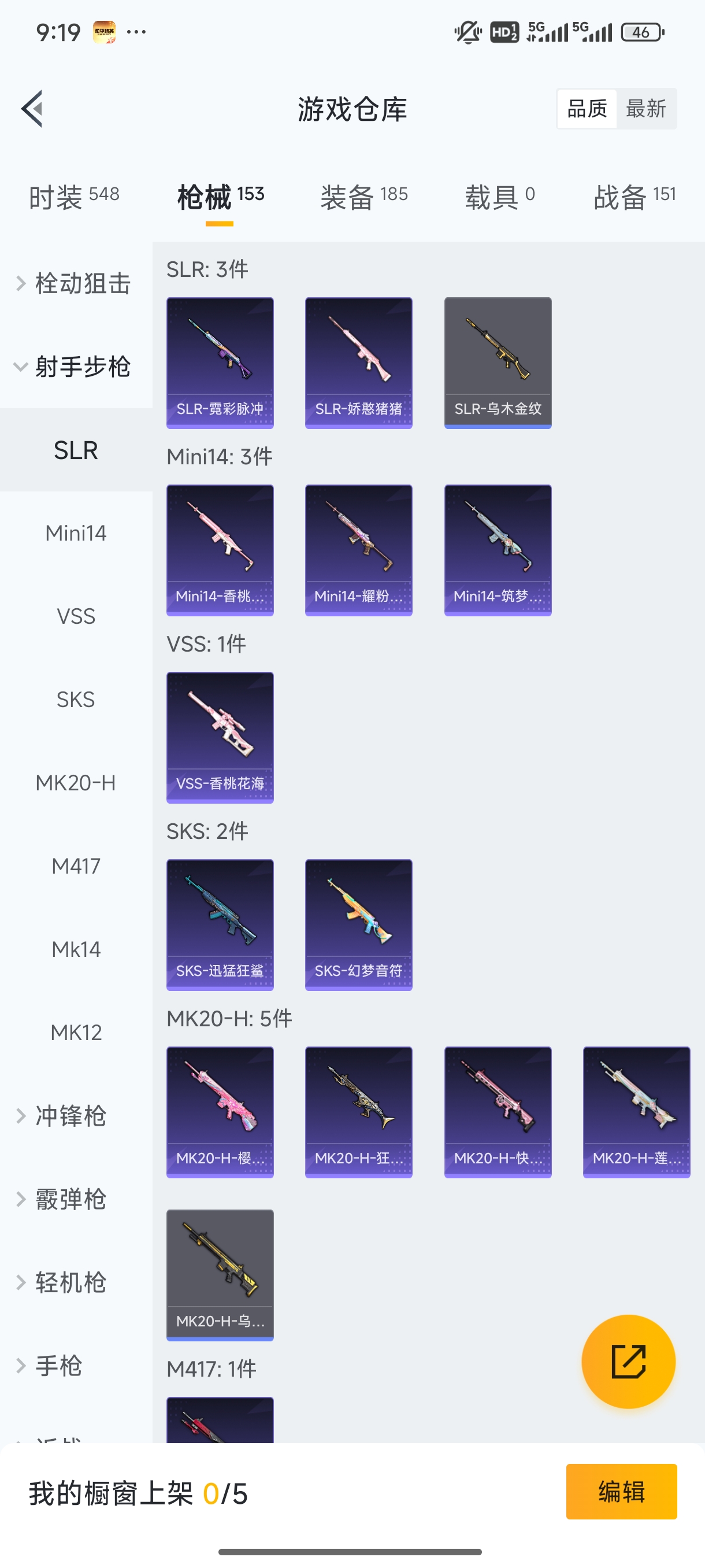Expand the 霰弹枪 category
The height and width of the screenshot is (1568, 705).
click(70, 1199)
